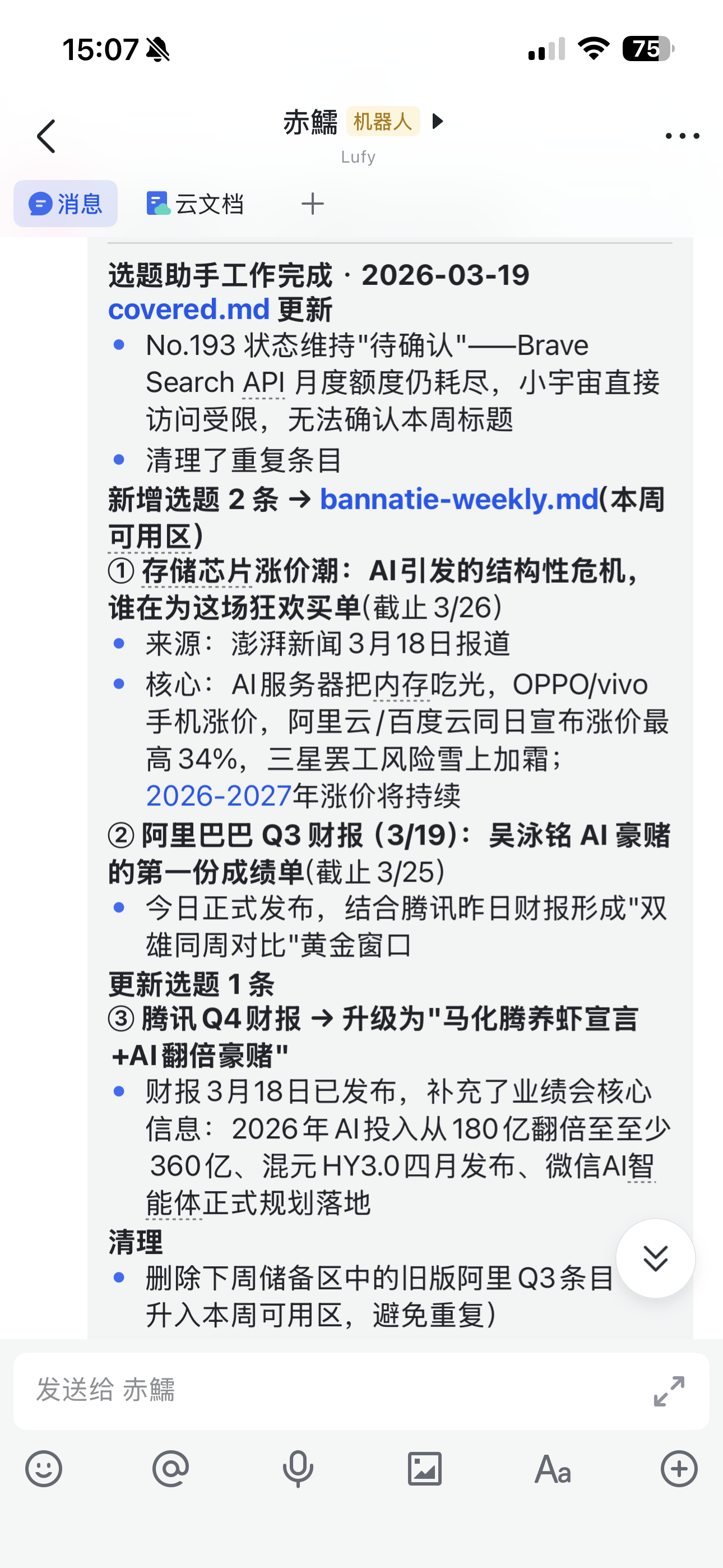Start voice input with the microphone
The image size is (723, 1568).
tap(298, 1469)
